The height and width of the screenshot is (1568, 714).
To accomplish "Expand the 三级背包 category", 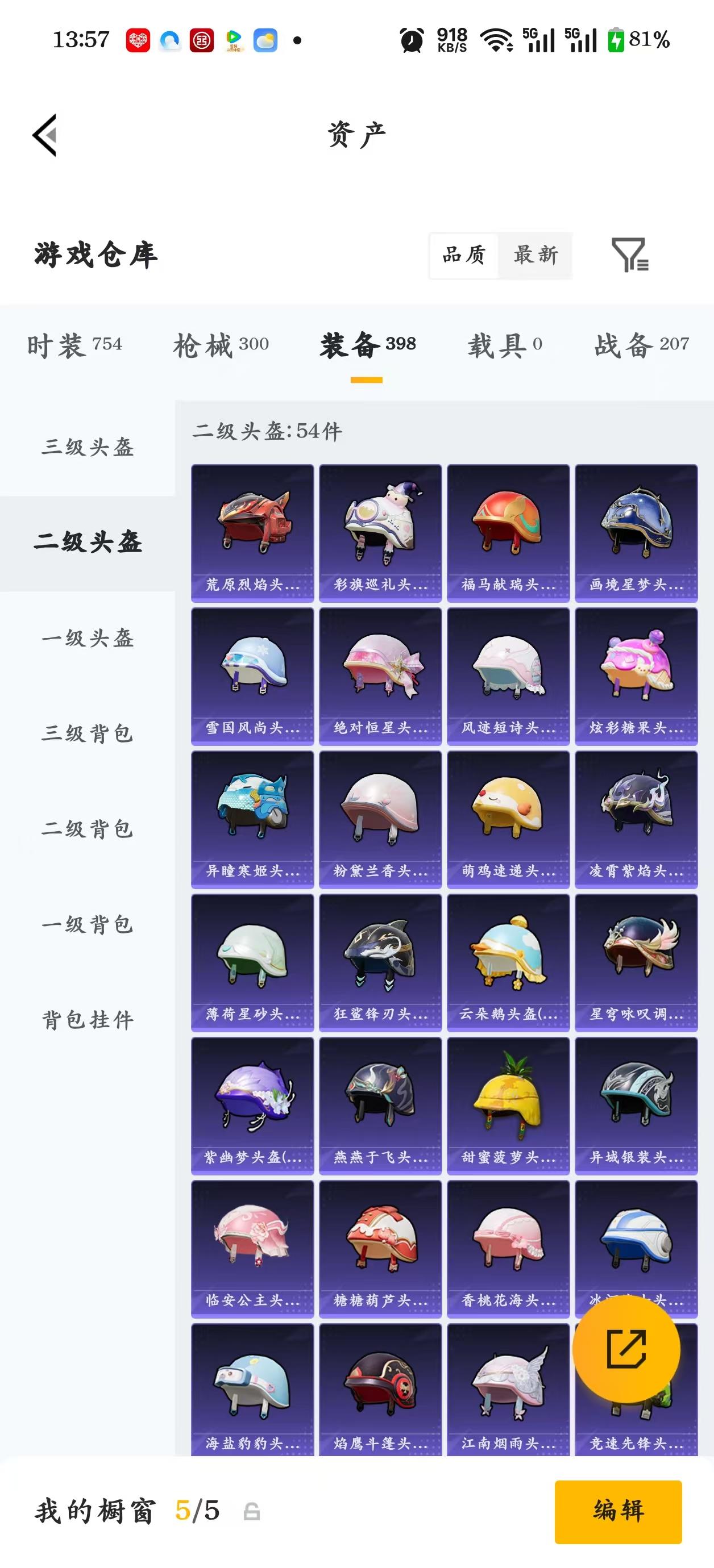I will tap(87, 735).
